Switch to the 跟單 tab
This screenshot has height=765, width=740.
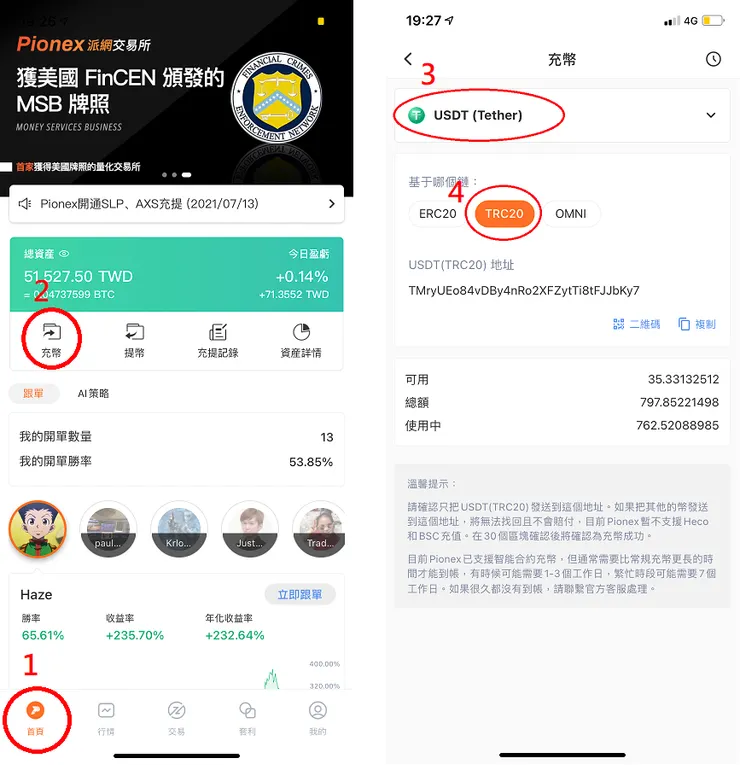34,394
